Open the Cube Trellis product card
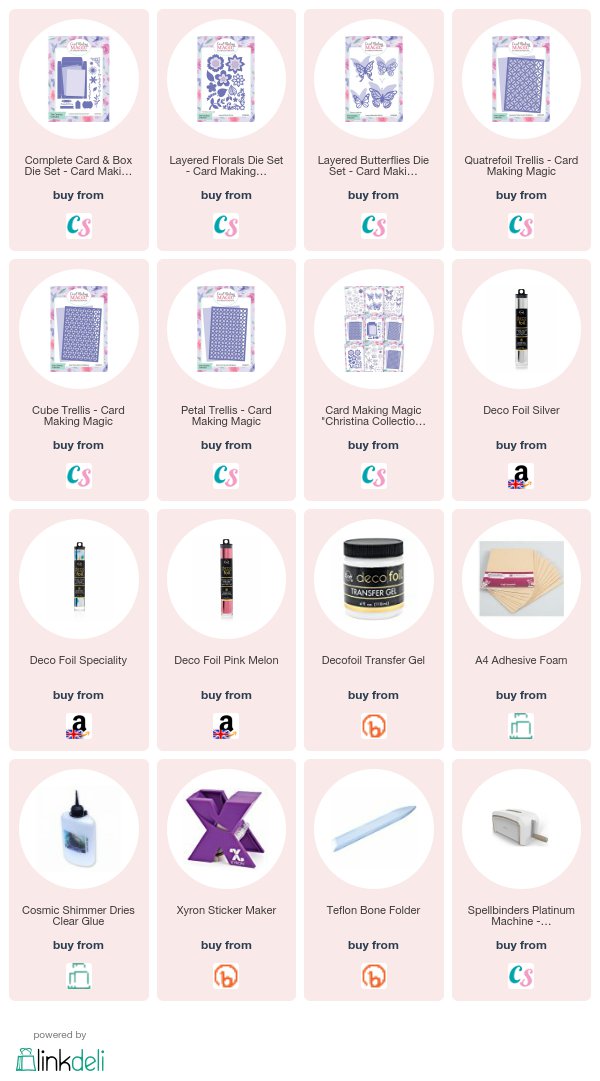 79,380
